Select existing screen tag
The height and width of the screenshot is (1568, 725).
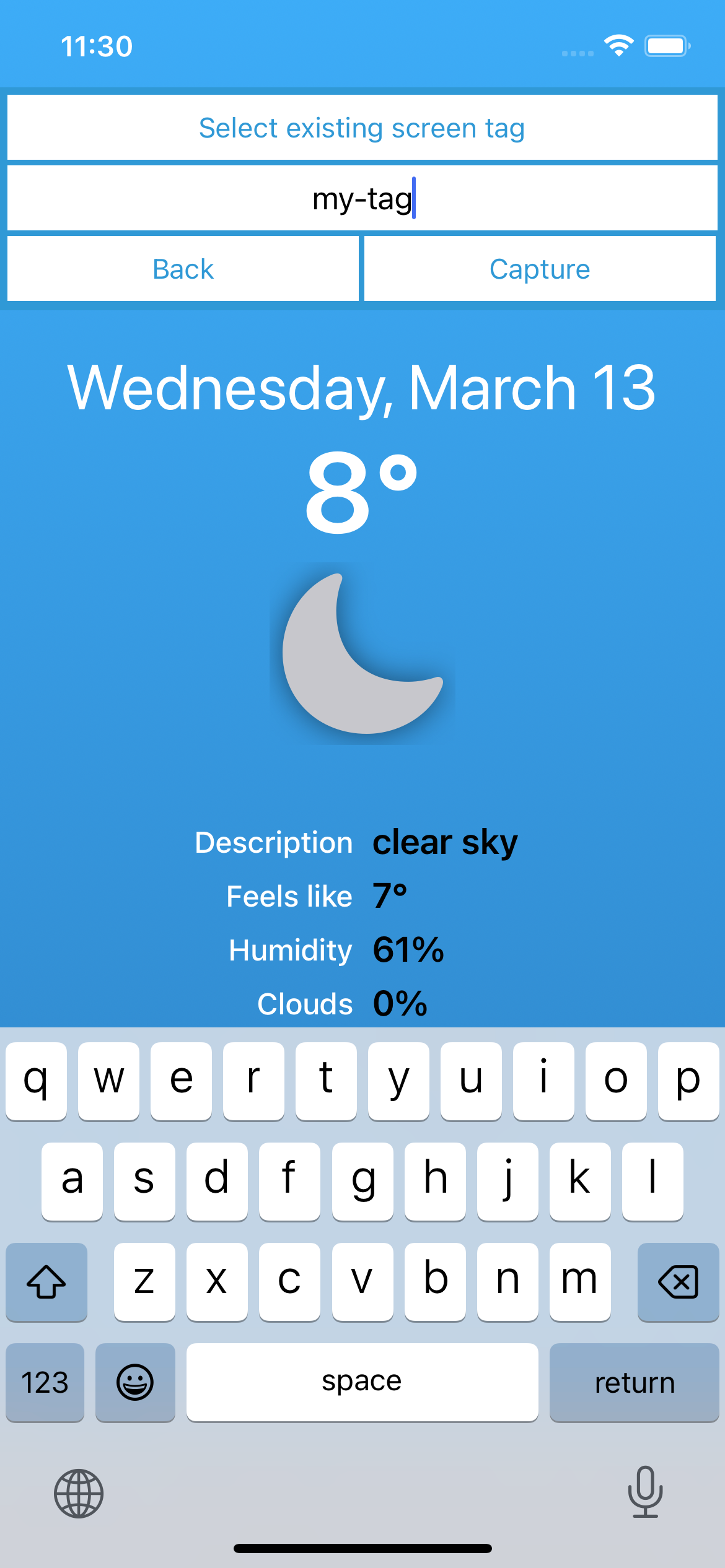(362, 128)
